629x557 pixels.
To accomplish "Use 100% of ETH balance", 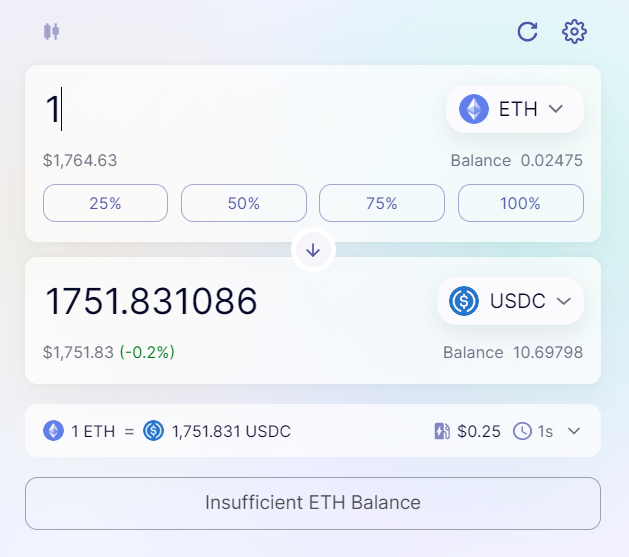I will 520,203.
